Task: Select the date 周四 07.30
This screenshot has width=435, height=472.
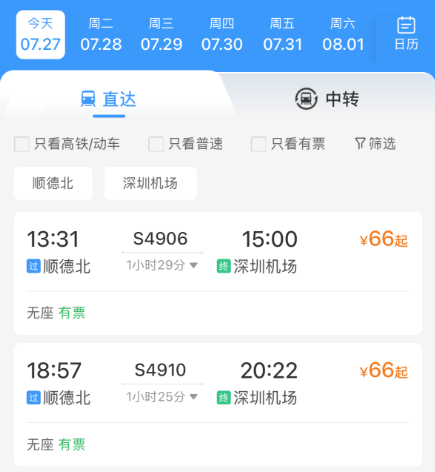Action: point(222,35)
